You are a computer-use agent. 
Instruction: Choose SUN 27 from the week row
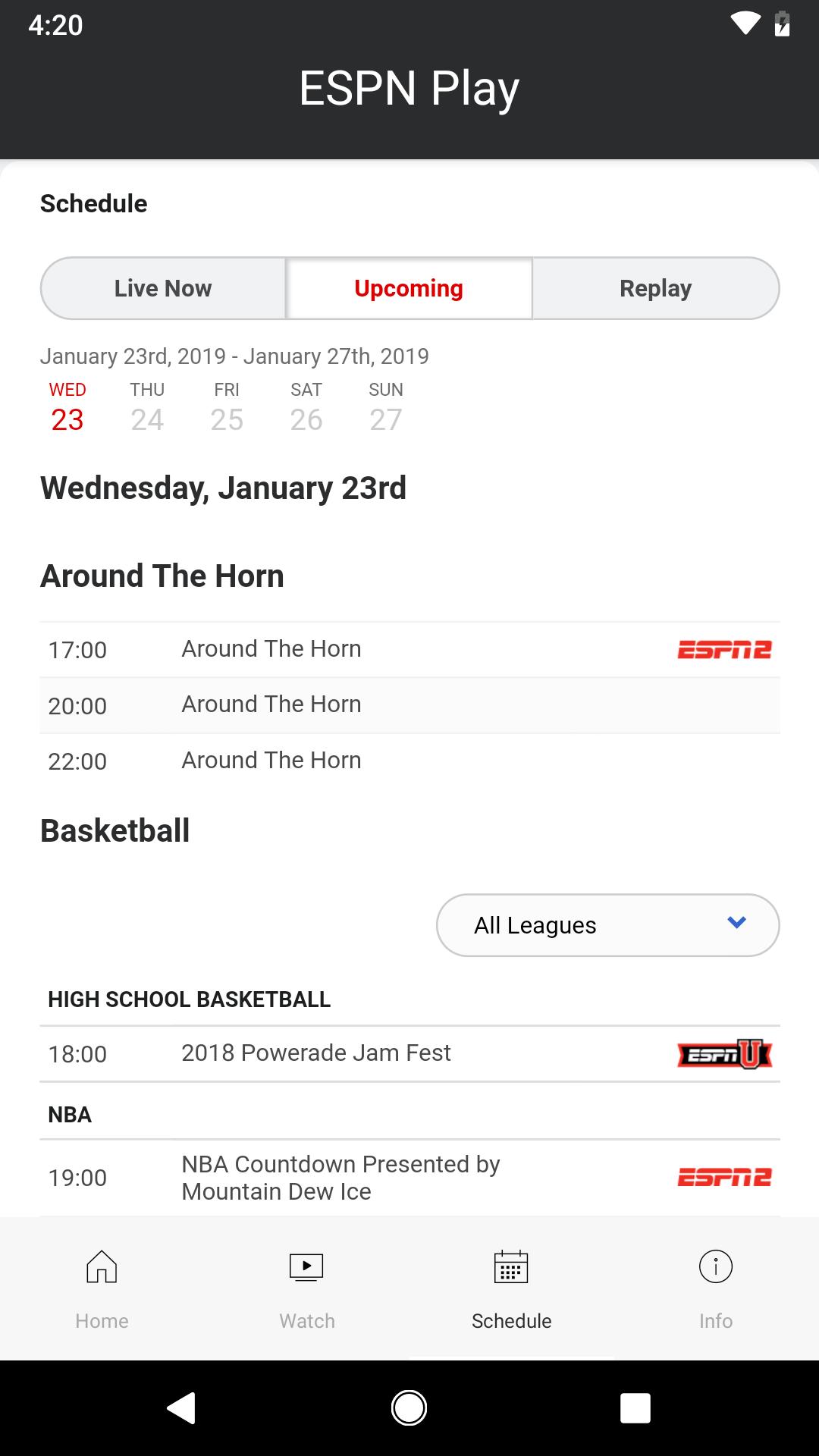point(385,407)
